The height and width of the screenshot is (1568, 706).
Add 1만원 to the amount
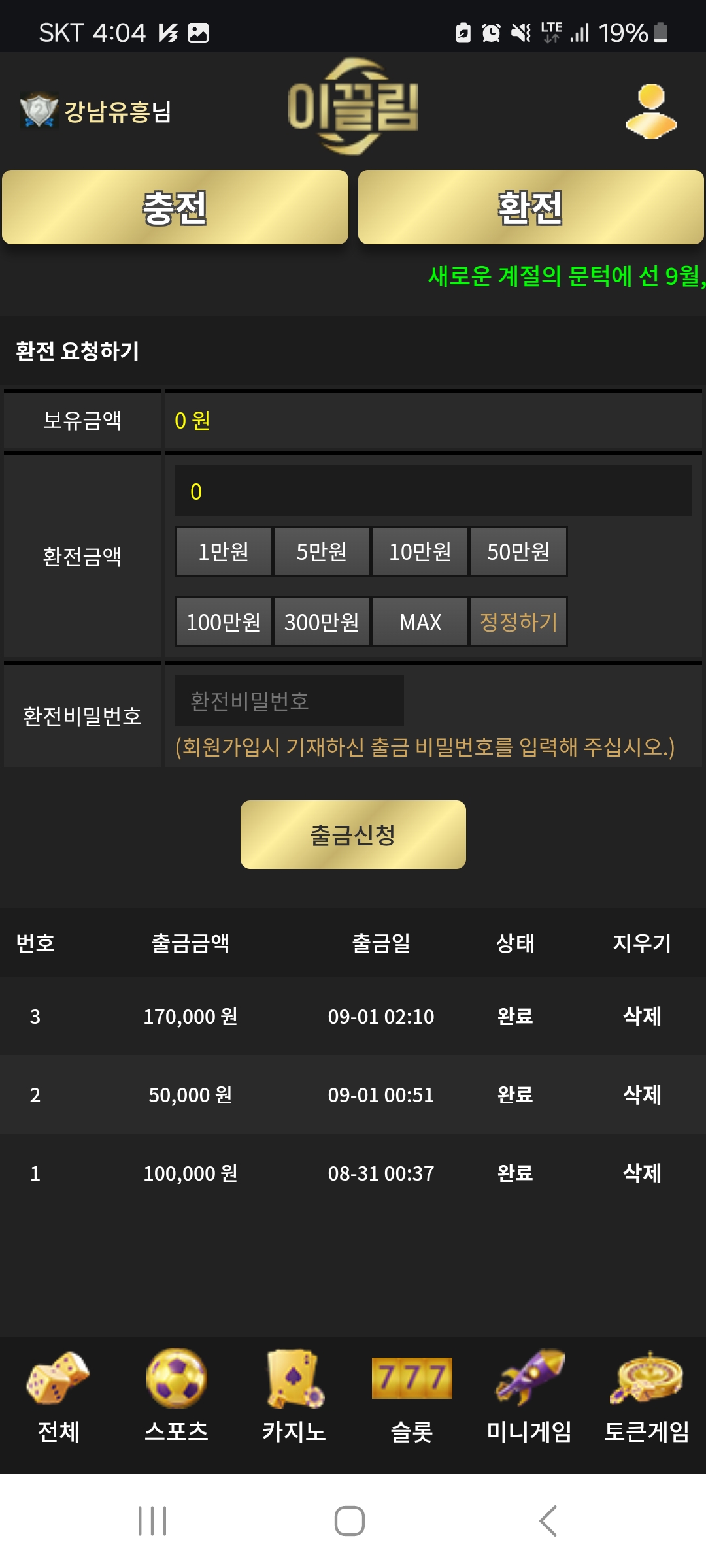223,552
